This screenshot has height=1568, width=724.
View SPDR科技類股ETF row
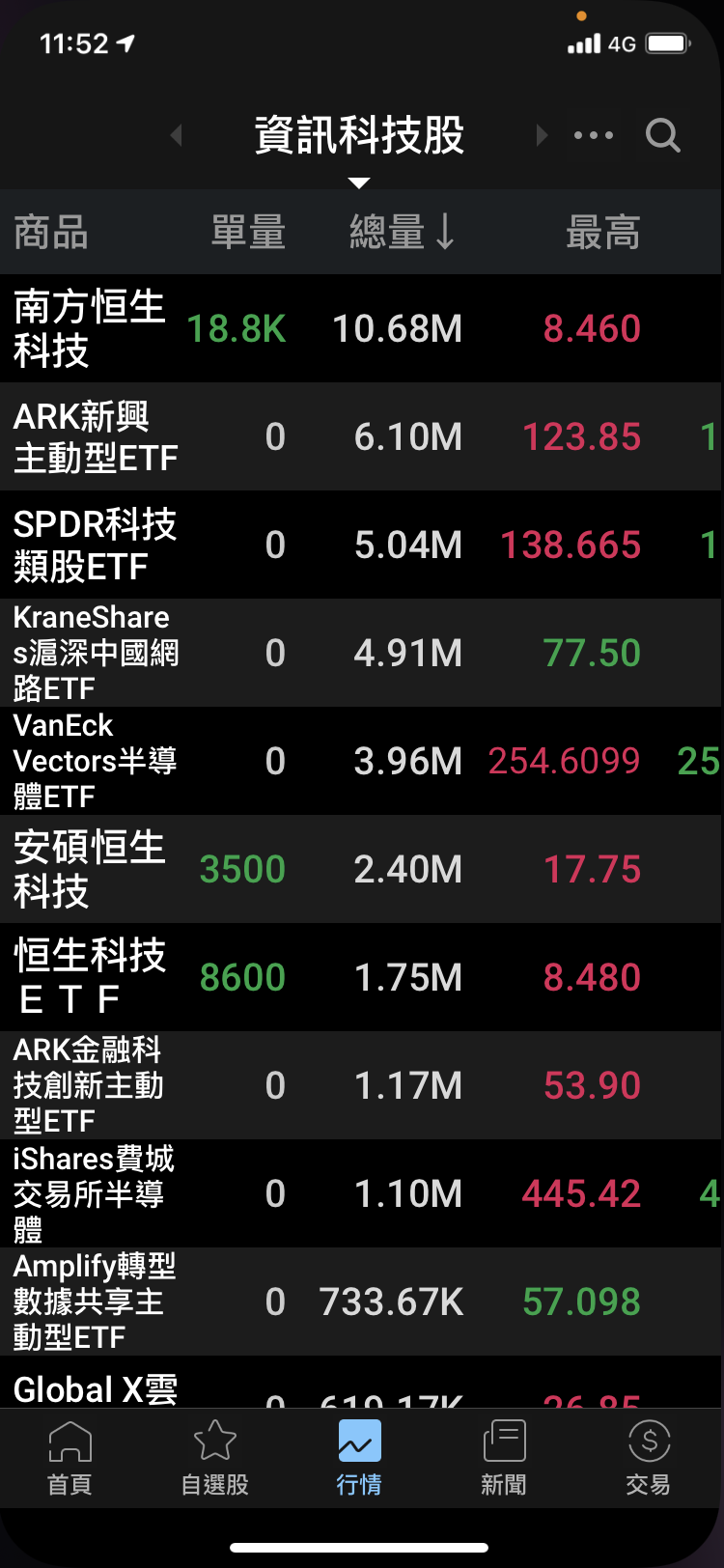tap(95, 546)
